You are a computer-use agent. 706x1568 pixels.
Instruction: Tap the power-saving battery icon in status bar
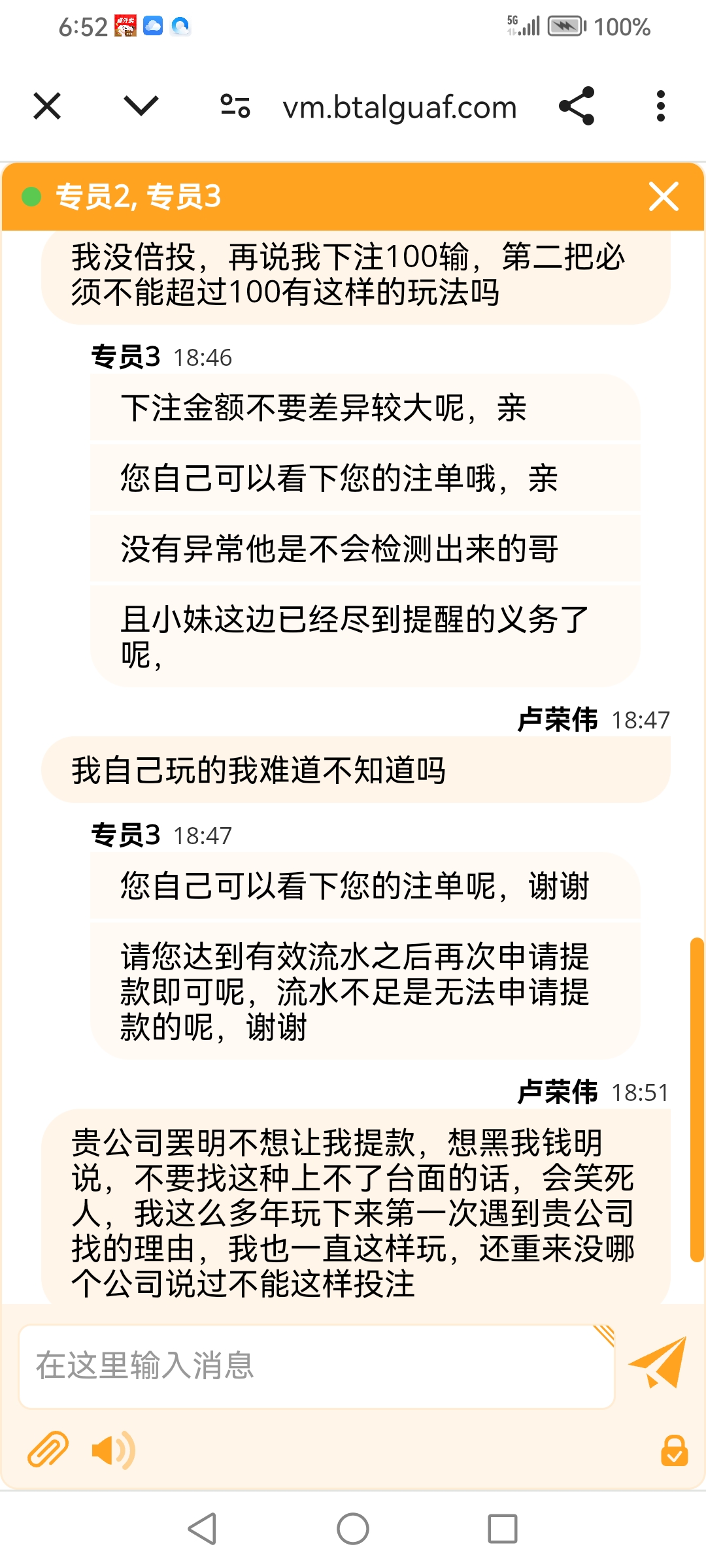[563, 26]
